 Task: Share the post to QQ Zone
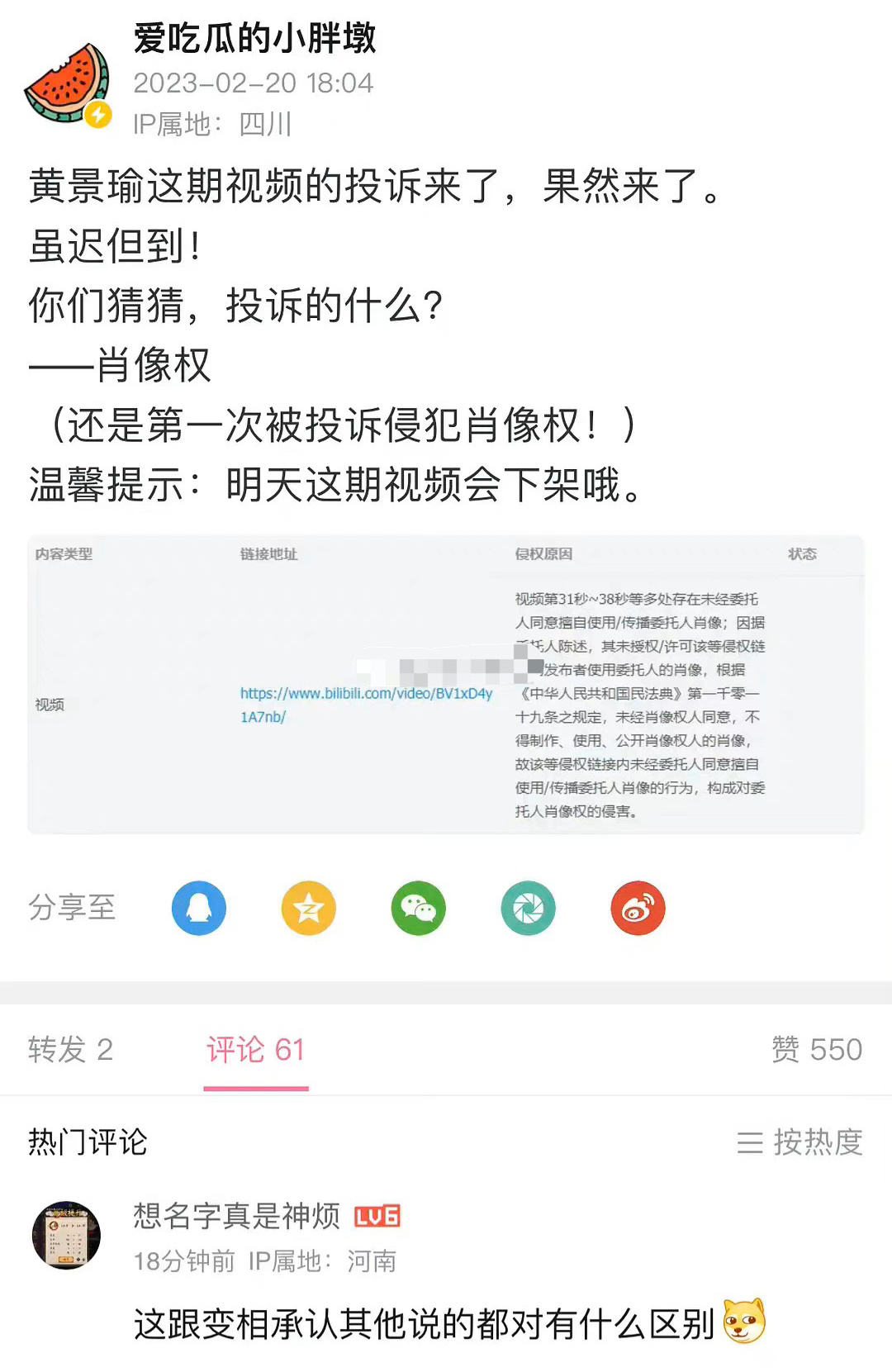click(308, 908)
